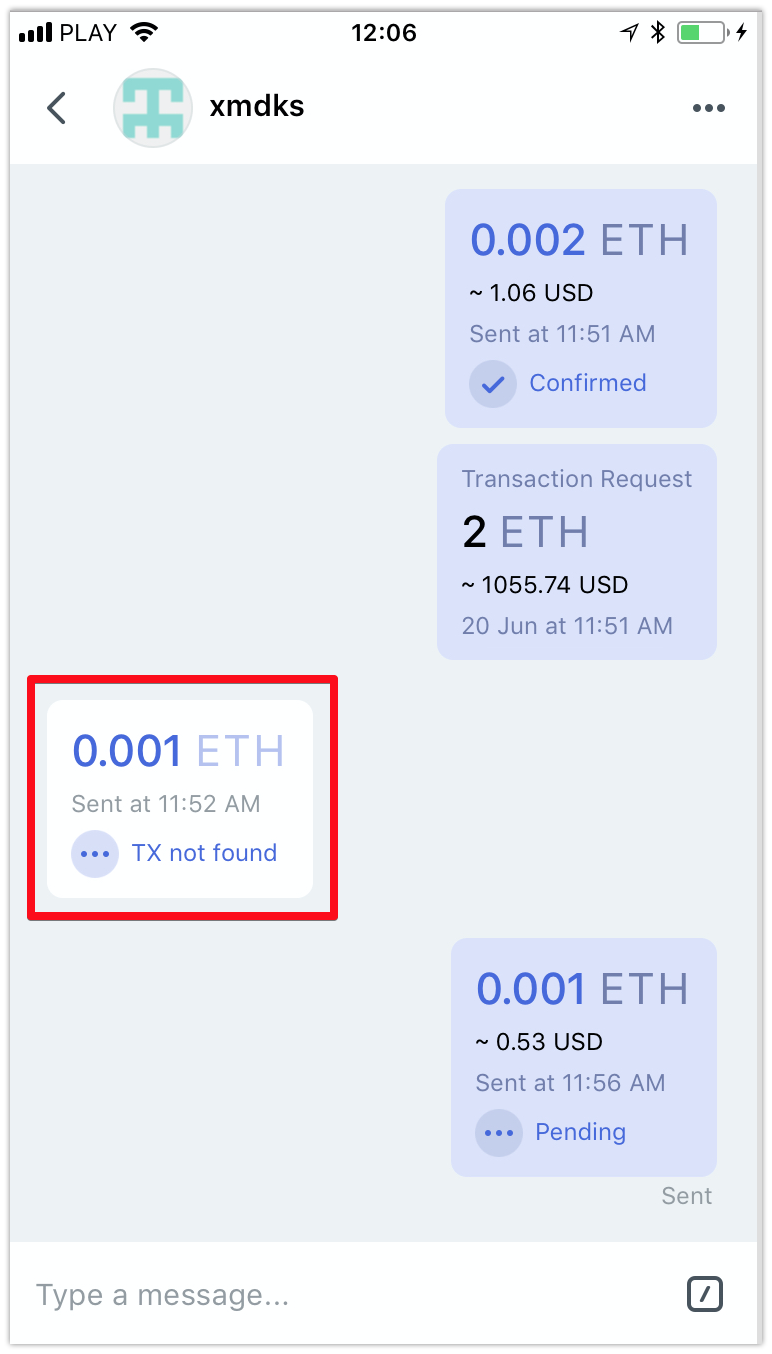Viewport: 772px width, 1354px height.
Task: Focus the Type a message field
Action: [340, 1296]
